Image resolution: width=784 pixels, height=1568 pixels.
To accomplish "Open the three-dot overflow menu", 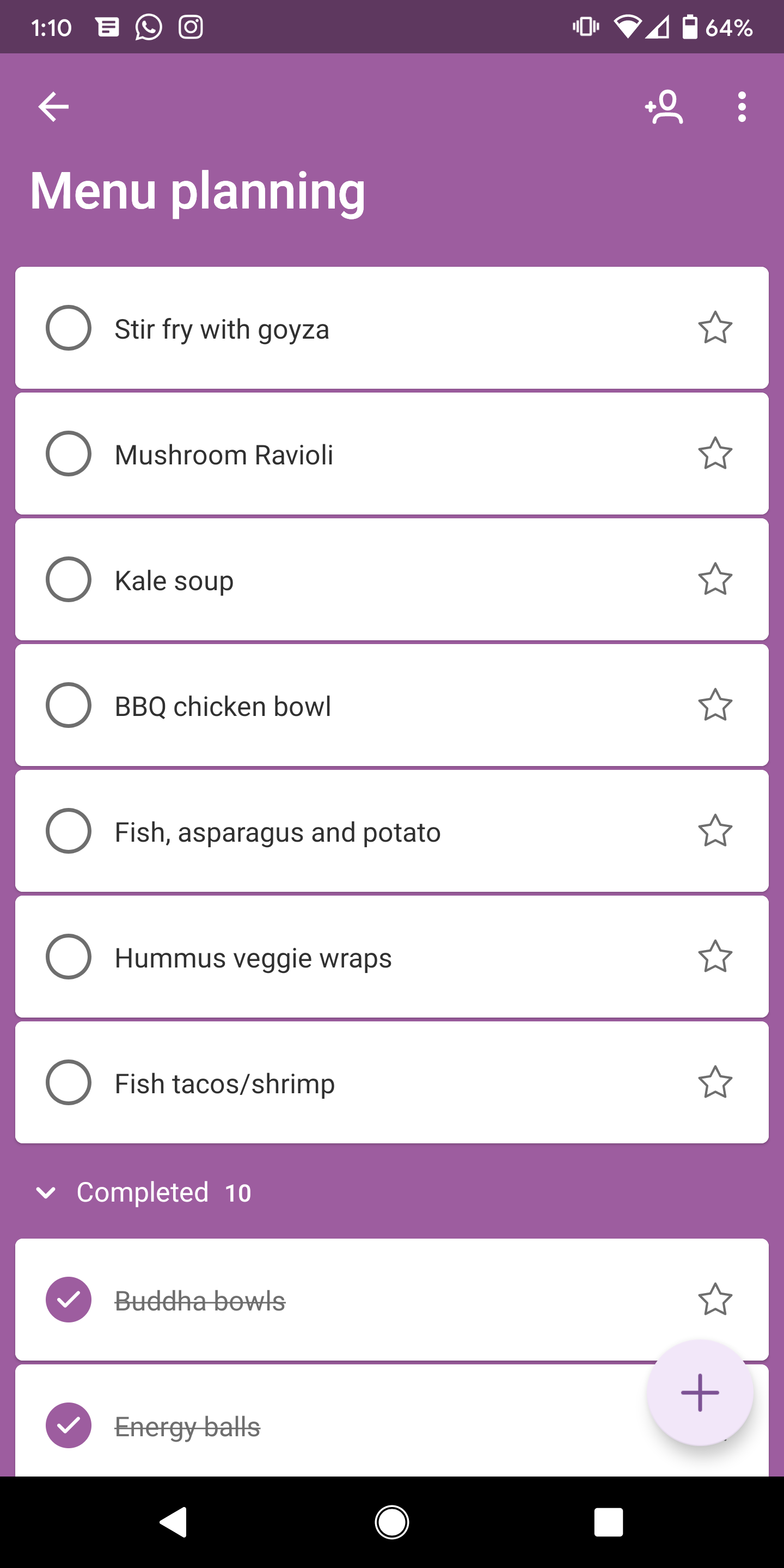I will click(742, 107).
